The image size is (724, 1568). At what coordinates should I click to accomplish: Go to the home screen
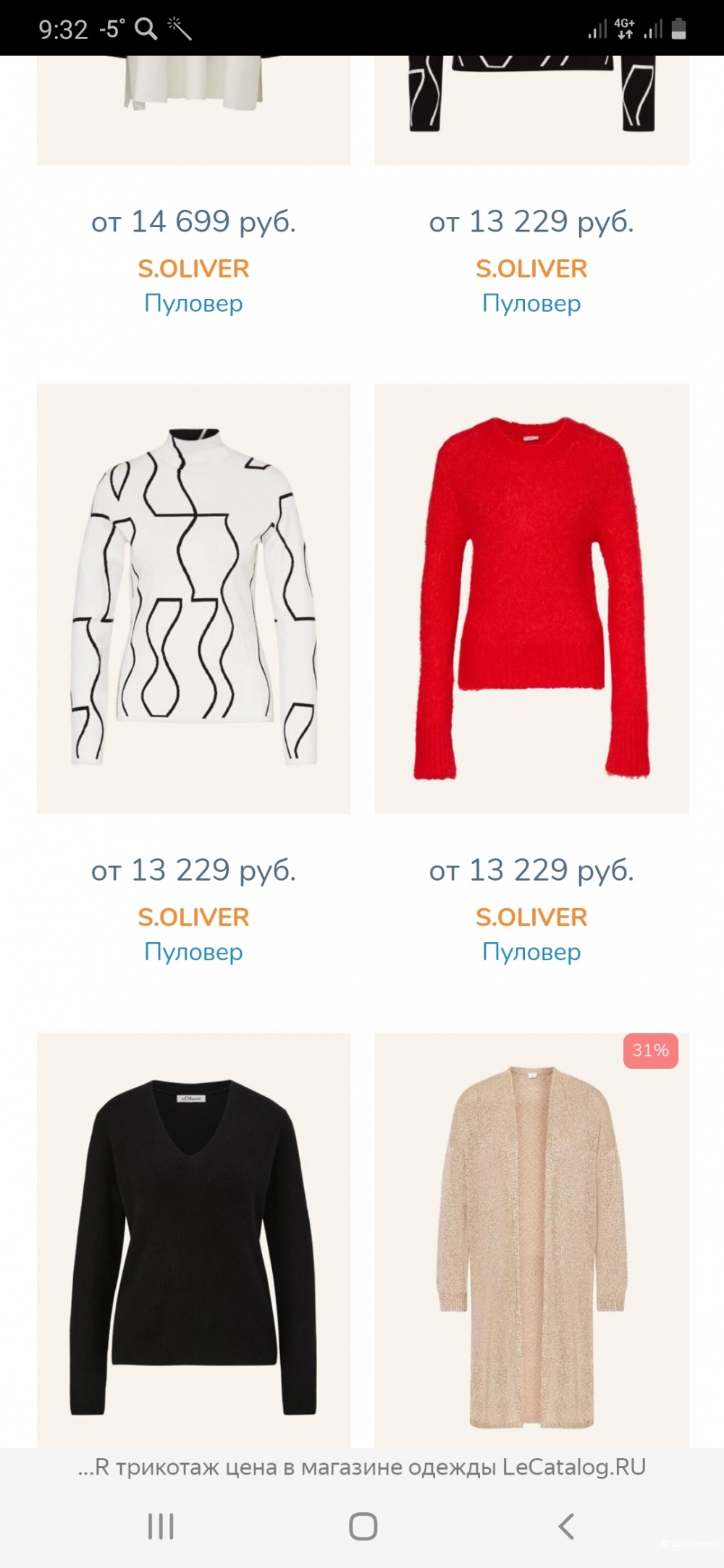(x=363, y=1526)
